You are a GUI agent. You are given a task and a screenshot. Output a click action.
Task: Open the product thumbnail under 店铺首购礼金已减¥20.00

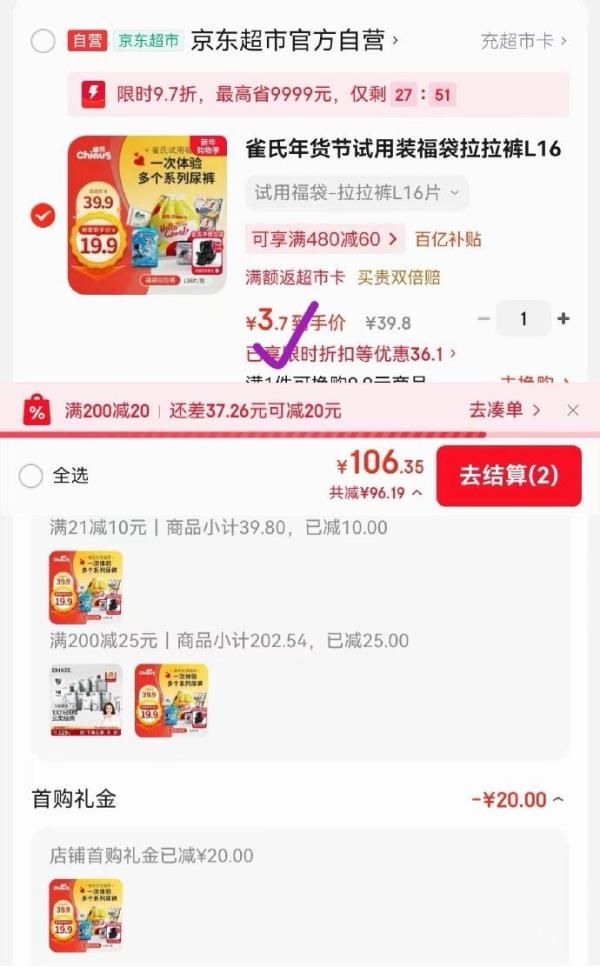point(86,915)
